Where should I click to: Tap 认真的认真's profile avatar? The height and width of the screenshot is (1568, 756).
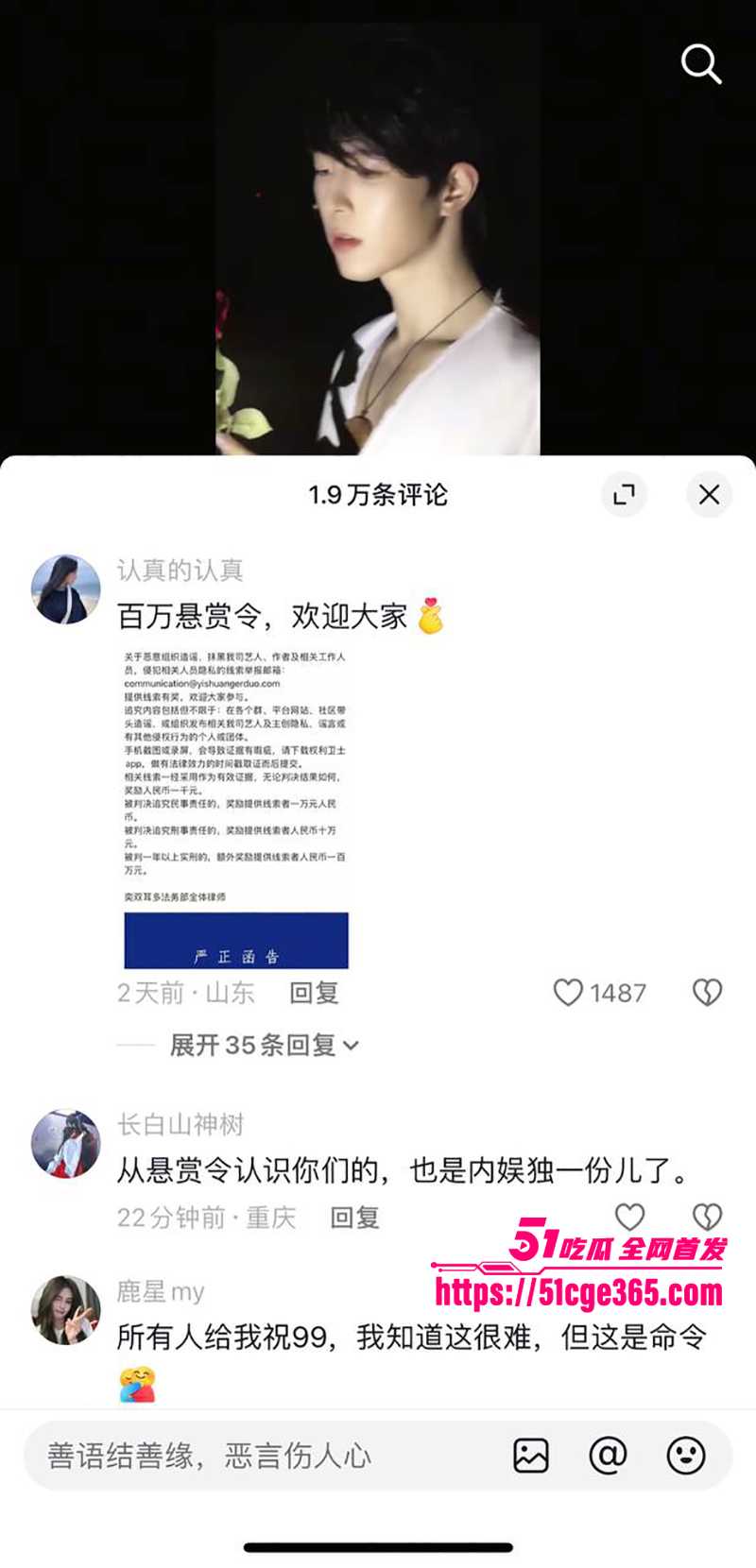pos(64,588)
